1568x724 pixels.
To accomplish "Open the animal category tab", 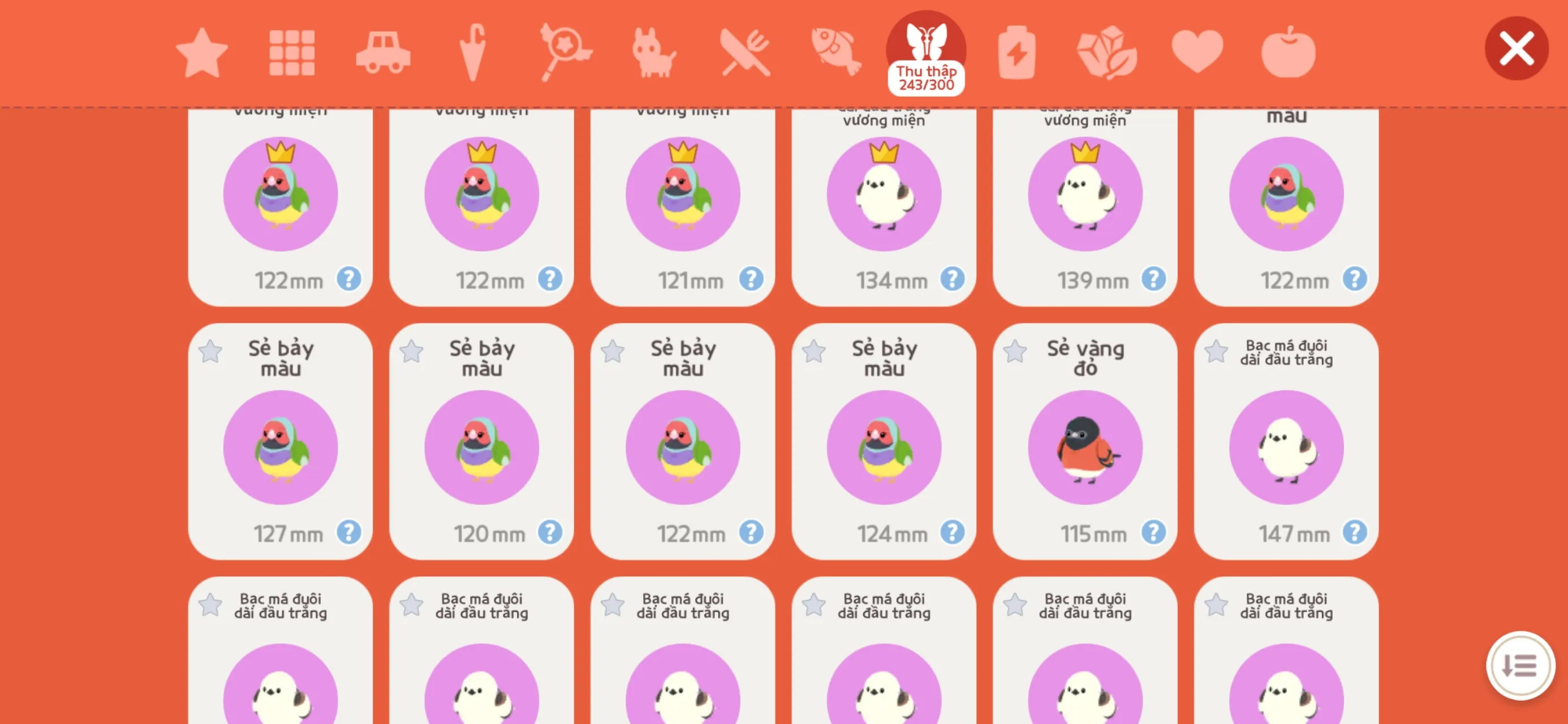I will tap(653, 53).
